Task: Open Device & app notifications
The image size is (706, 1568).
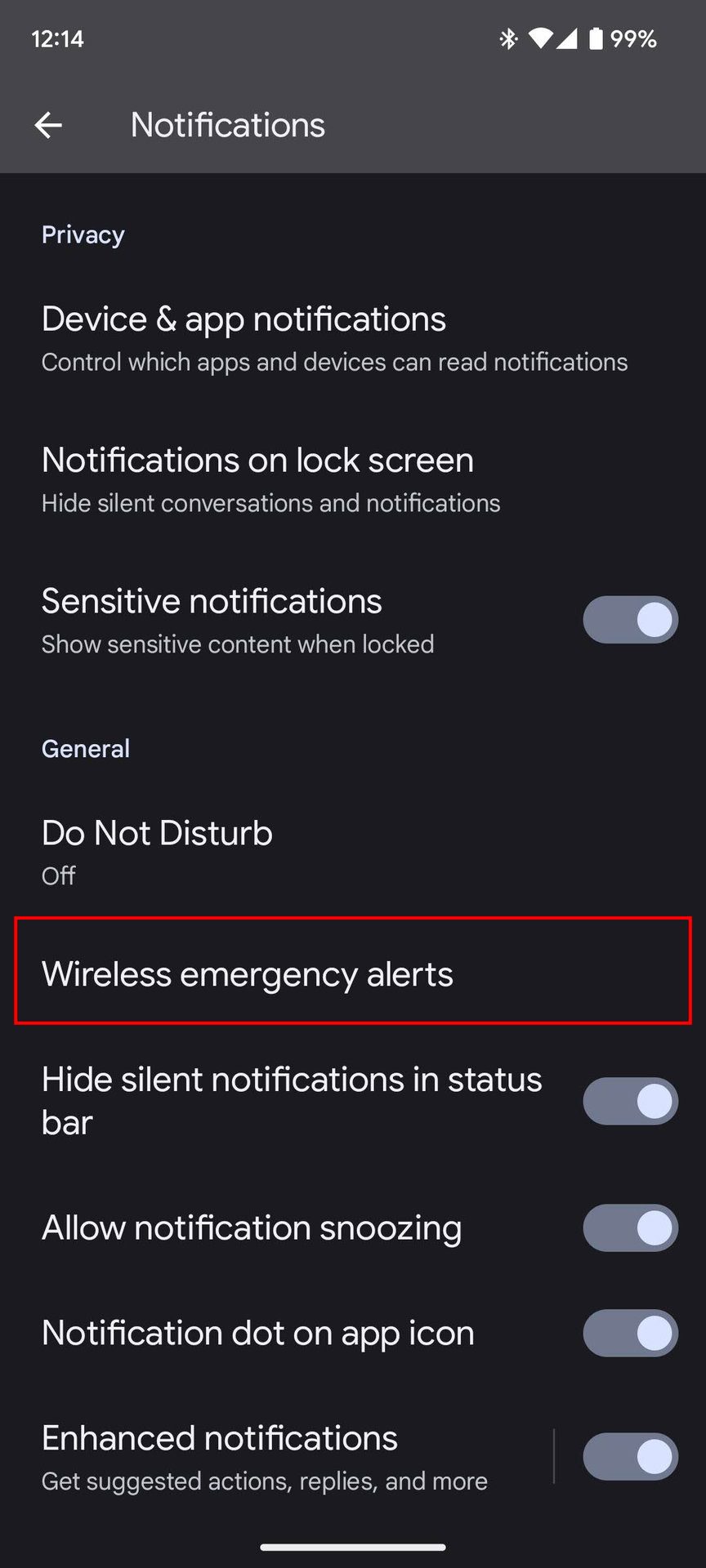Action: click(x=334, y=338)
